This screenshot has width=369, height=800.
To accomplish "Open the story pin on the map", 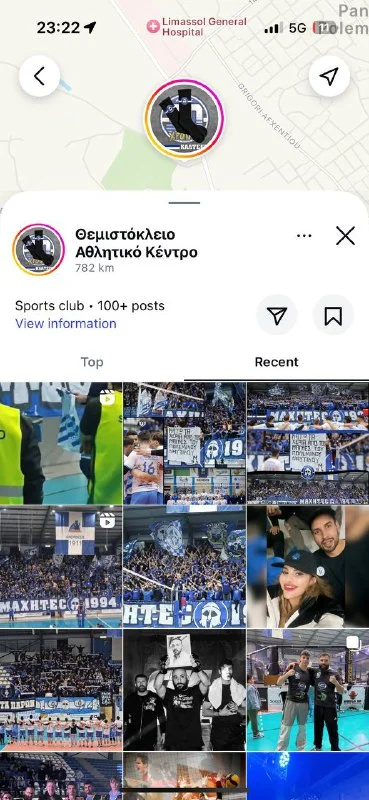I will pyautogui.click(x=184, y=119).
